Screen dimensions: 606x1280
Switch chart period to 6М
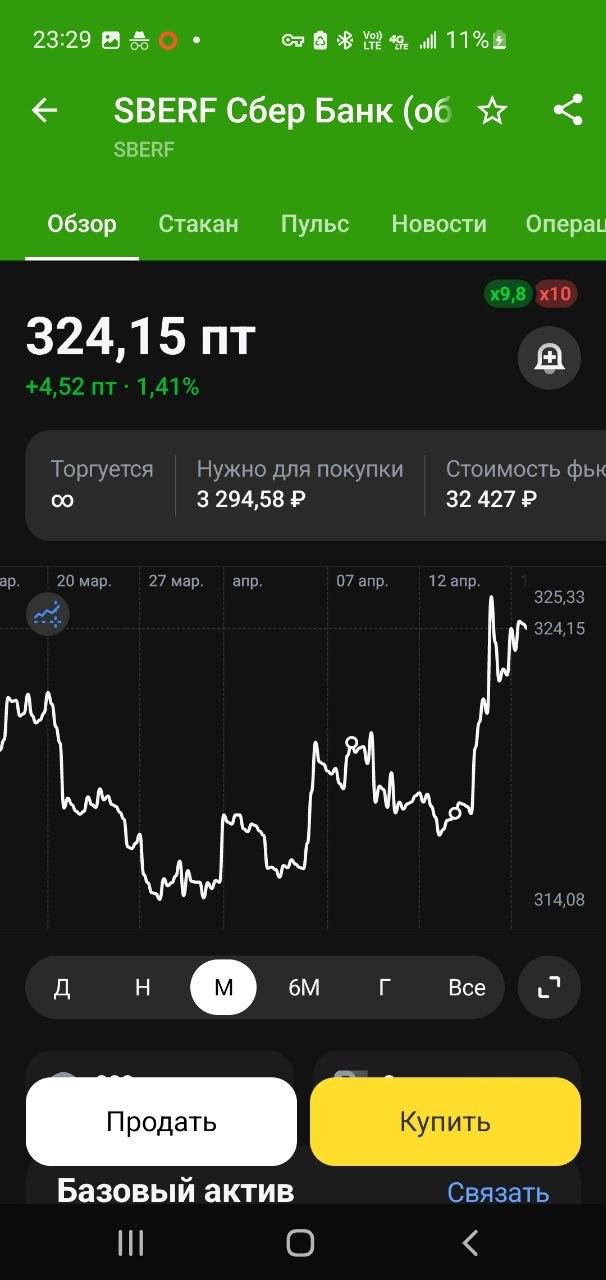(304, 988)
